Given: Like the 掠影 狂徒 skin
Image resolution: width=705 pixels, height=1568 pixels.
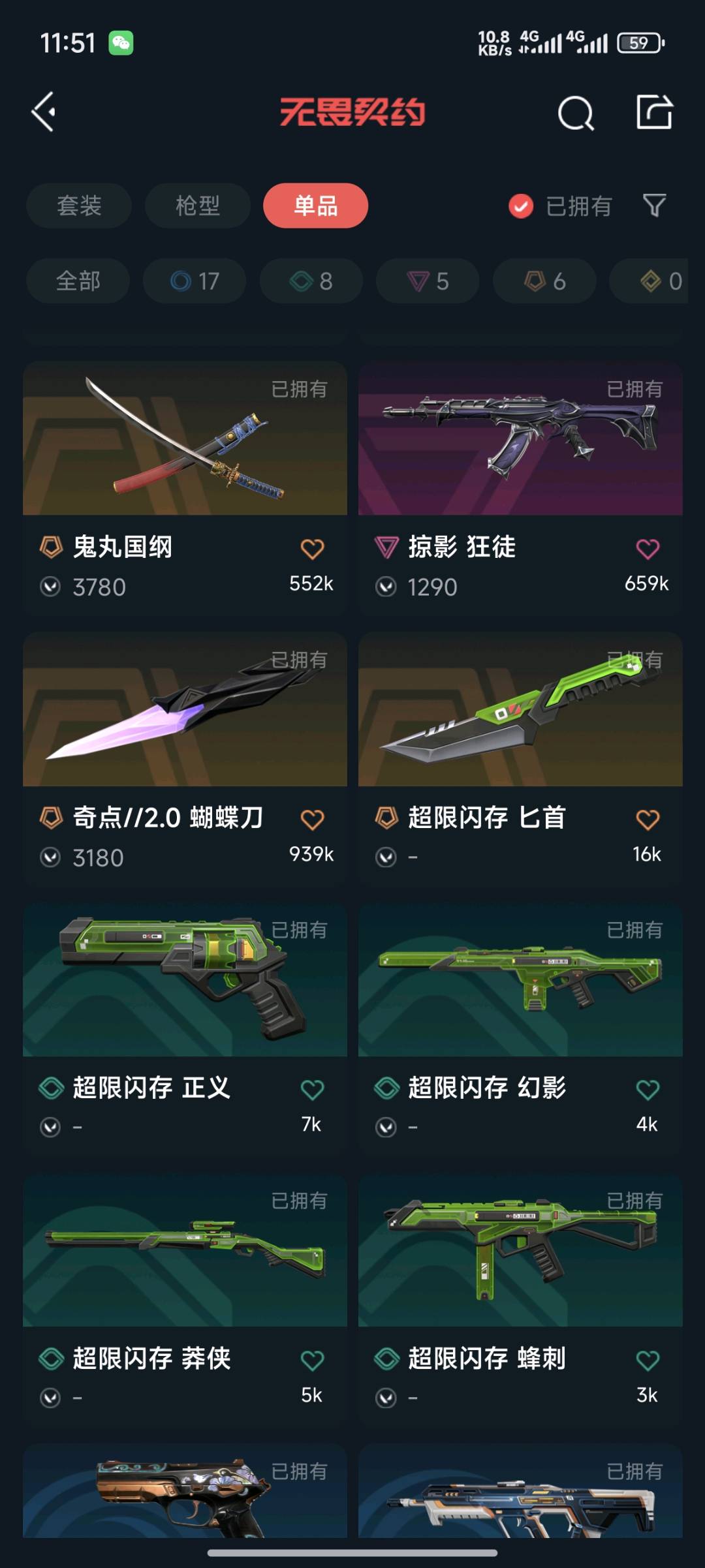Looking at the screenshot, I should coord(647,549).
